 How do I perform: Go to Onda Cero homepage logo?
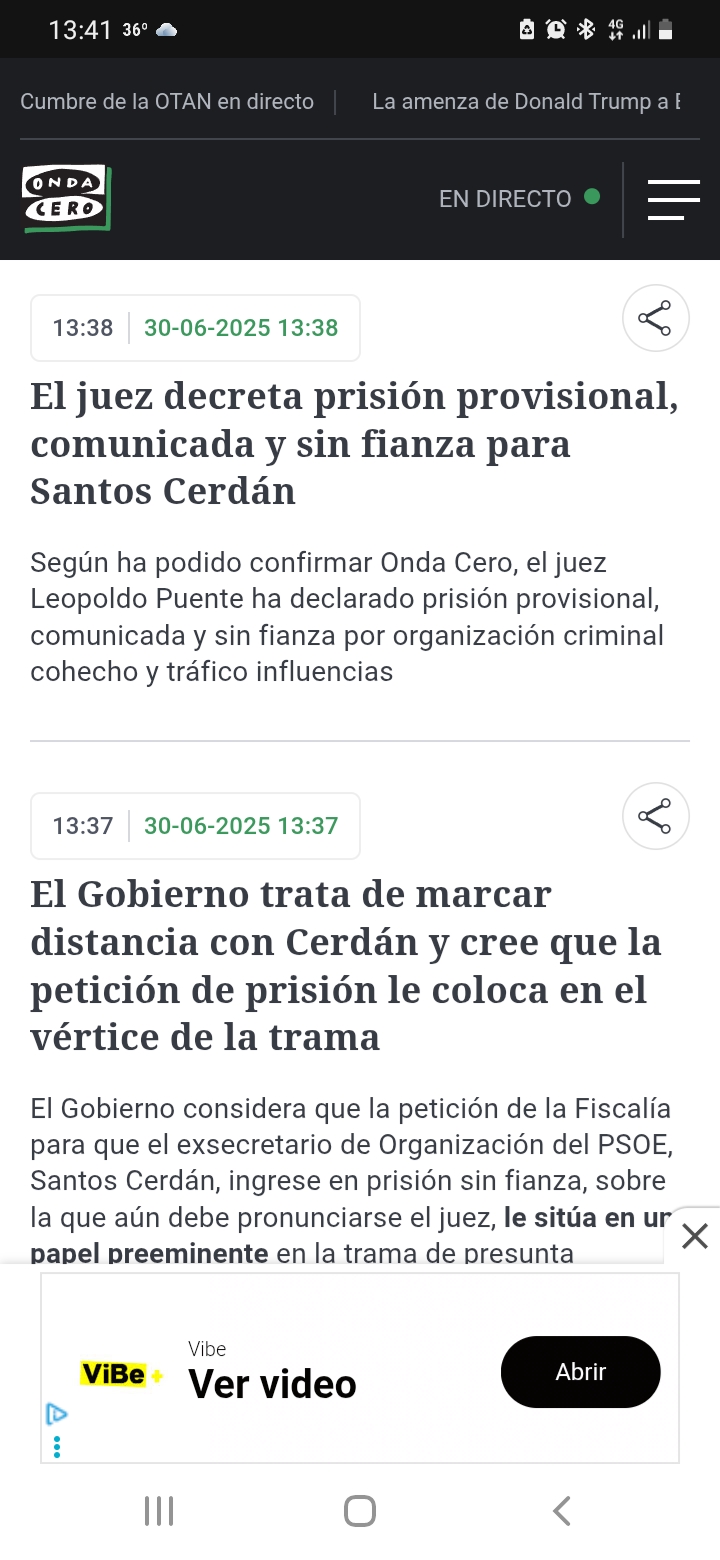[x=66, y=198]
